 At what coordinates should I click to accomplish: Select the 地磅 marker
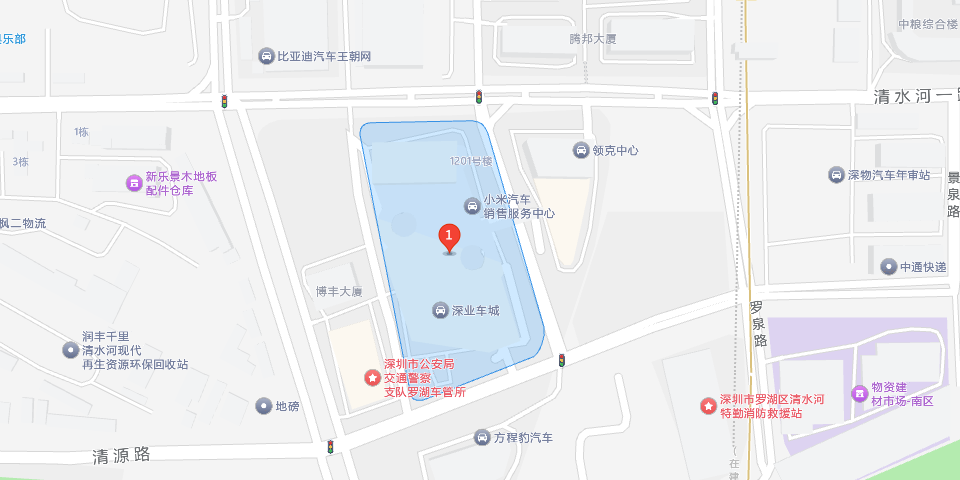tap(263, 406)
